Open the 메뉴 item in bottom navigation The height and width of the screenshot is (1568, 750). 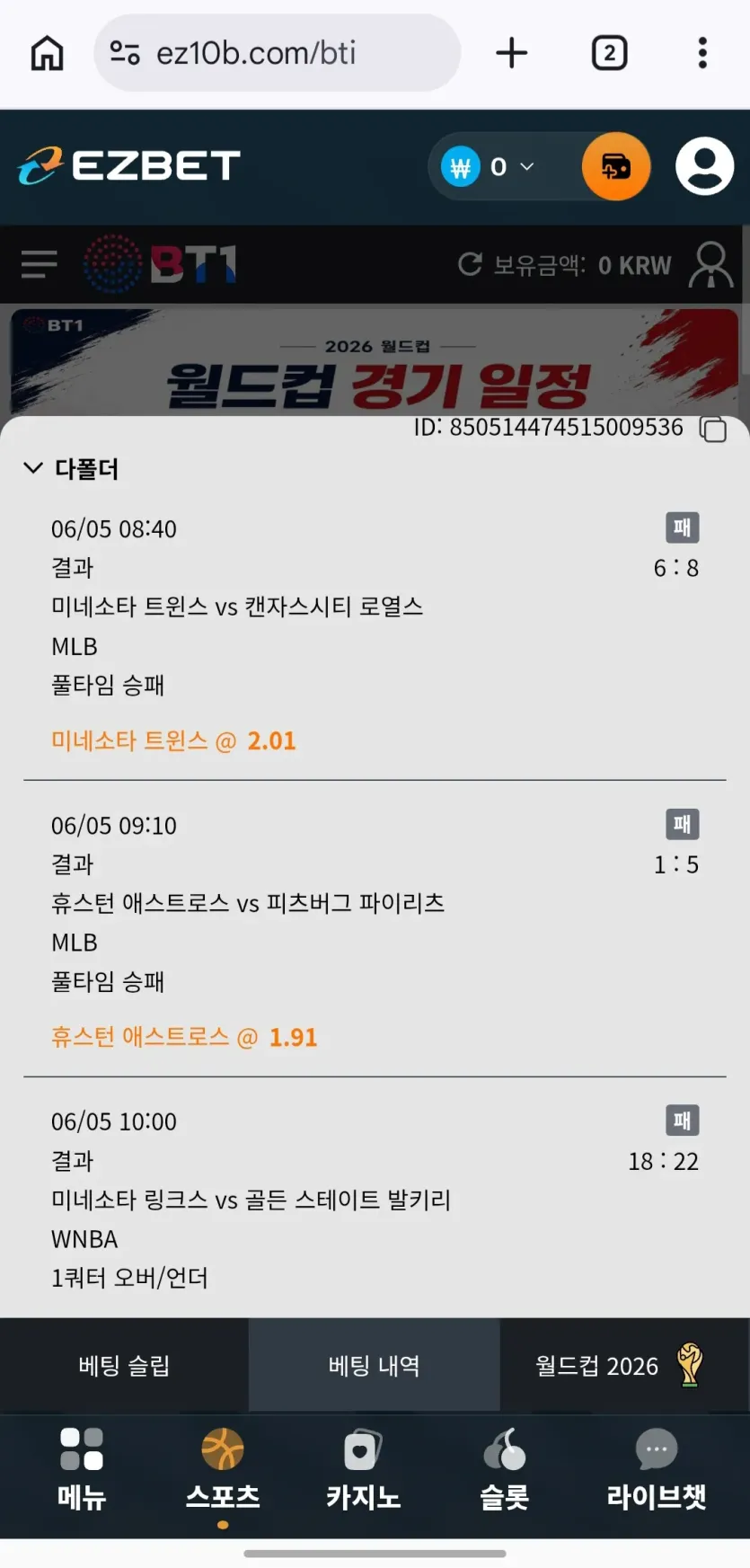pyautogui.click(x=82, y=1470)
